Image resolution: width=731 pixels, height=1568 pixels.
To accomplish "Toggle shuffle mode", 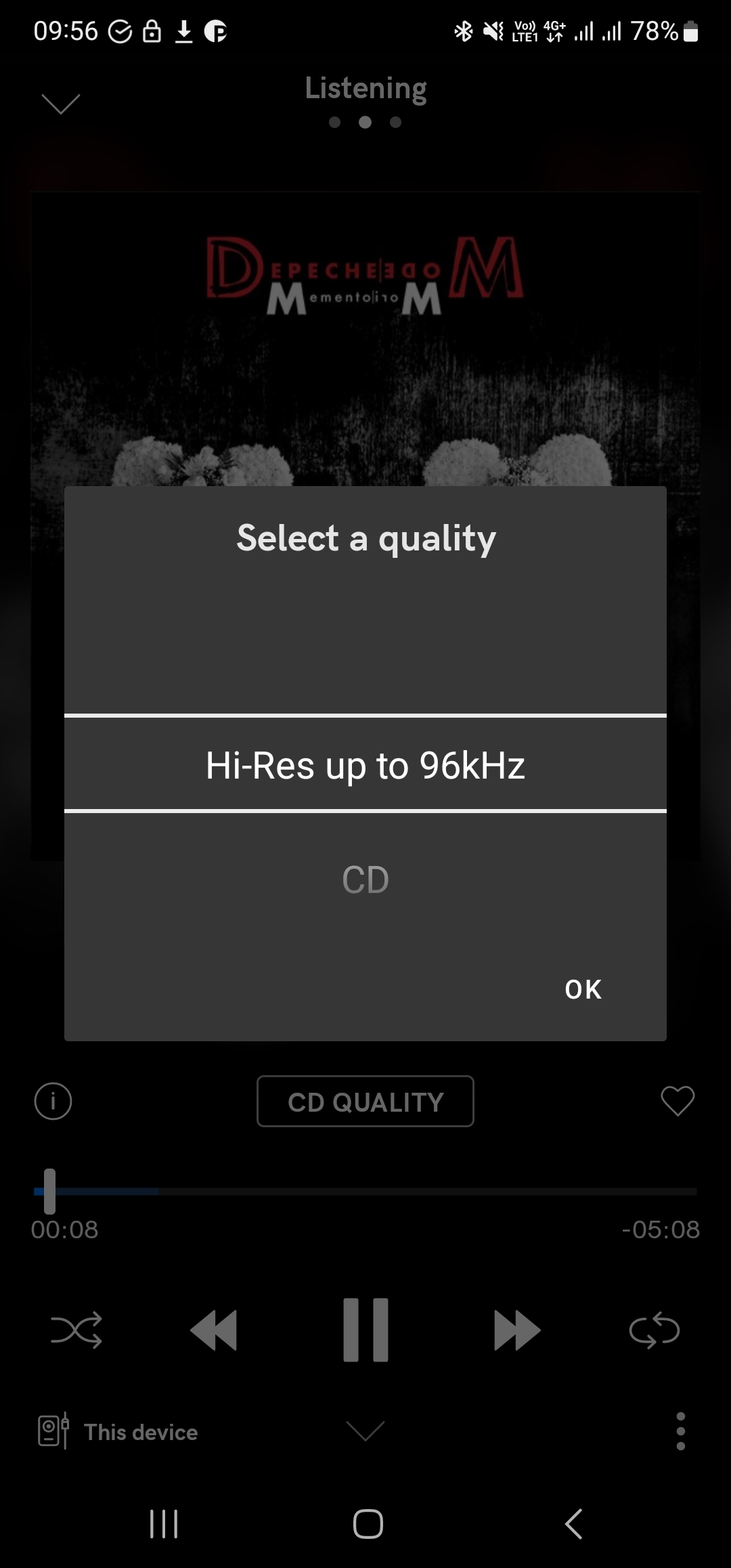I will tap(76, 1330).
